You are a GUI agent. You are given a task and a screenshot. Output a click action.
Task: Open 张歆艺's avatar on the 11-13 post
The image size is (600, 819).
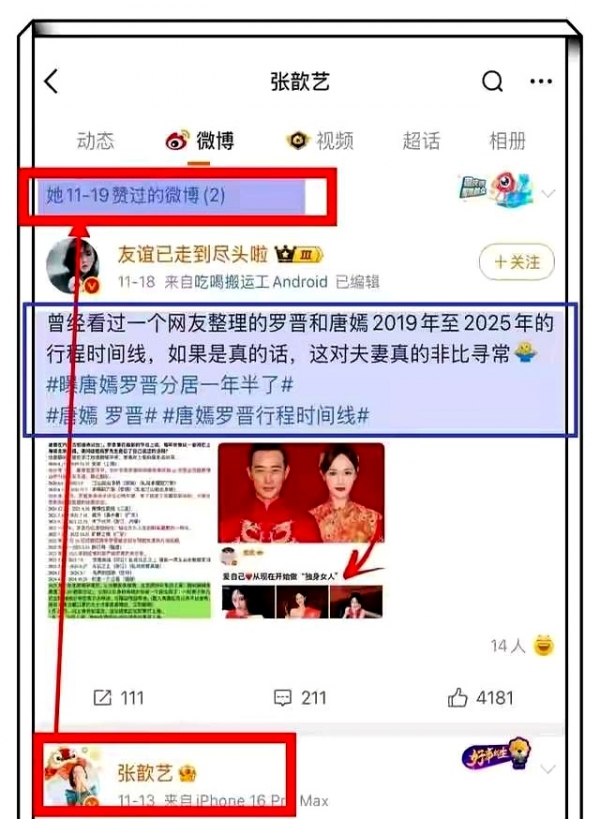click(x=72, y=777)
